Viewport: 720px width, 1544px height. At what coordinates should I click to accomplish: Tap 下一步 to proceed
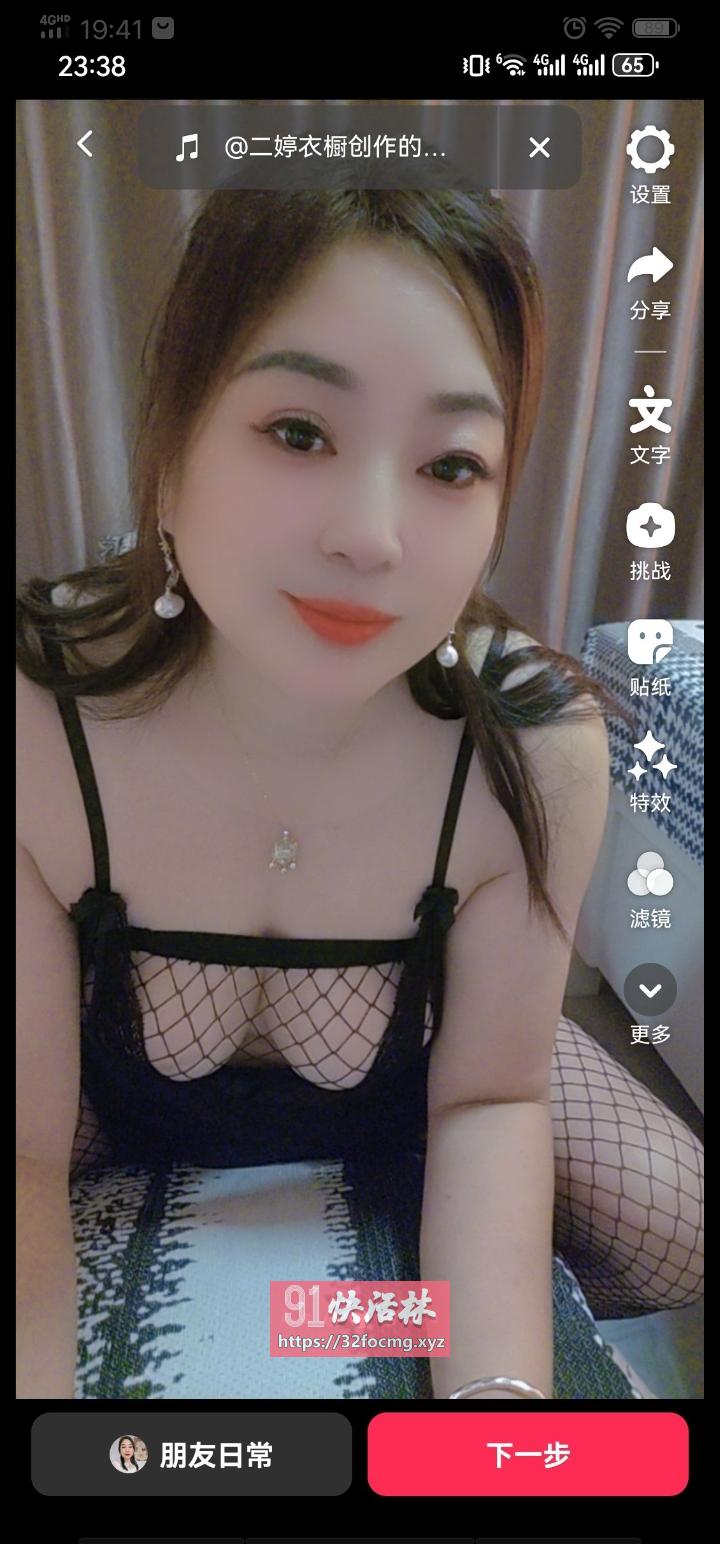527,1455
